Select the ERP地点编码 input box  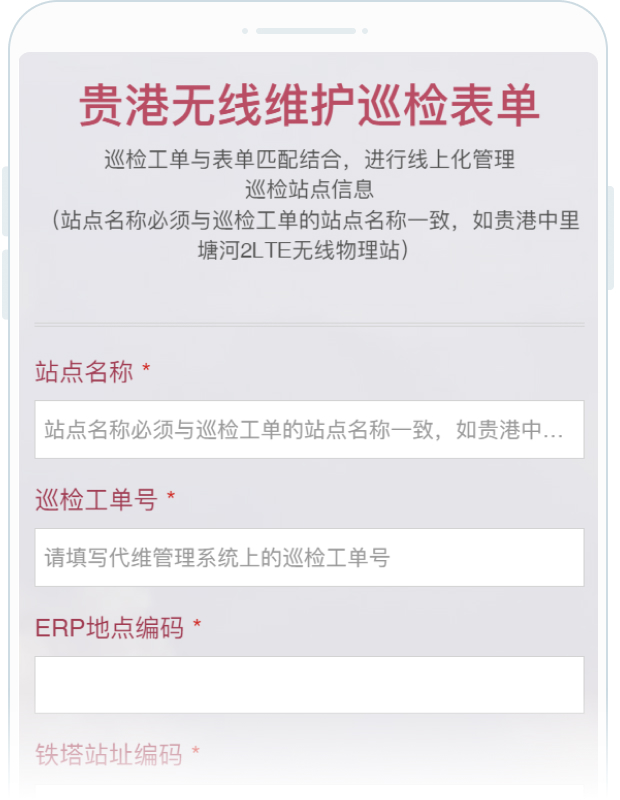(309, 685)
